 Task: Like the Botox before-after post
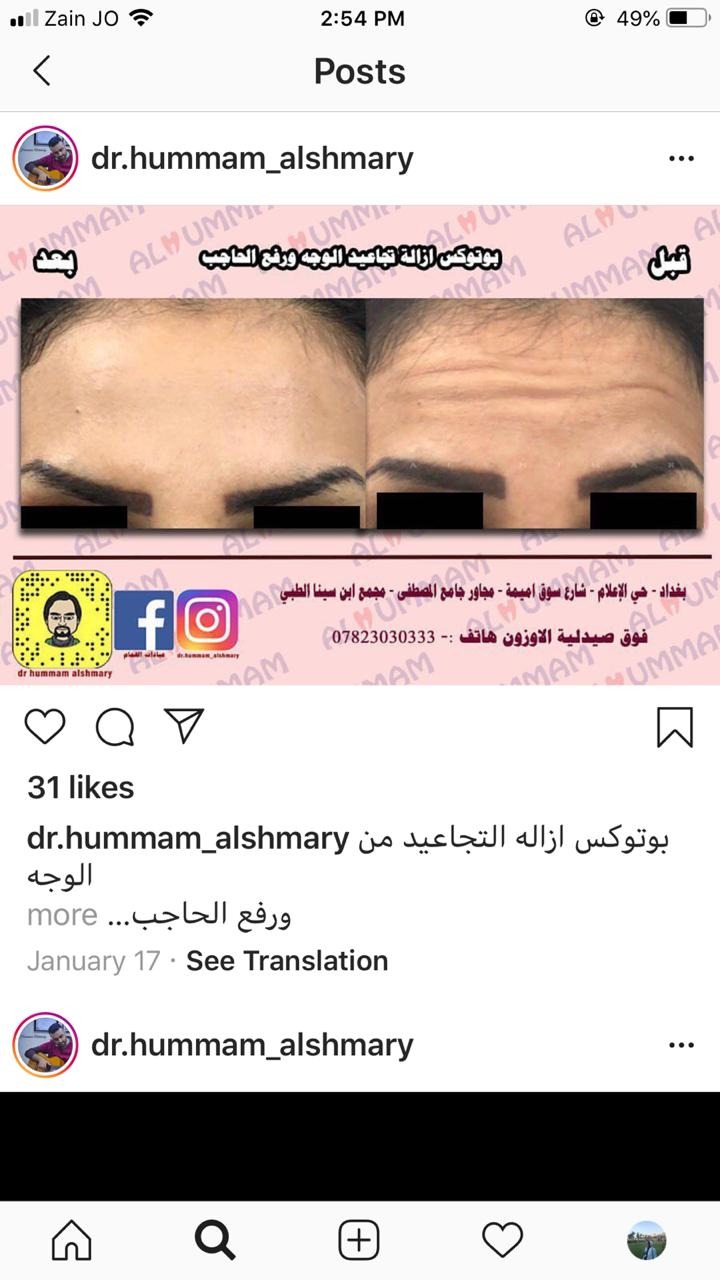[x=45, y=727]
